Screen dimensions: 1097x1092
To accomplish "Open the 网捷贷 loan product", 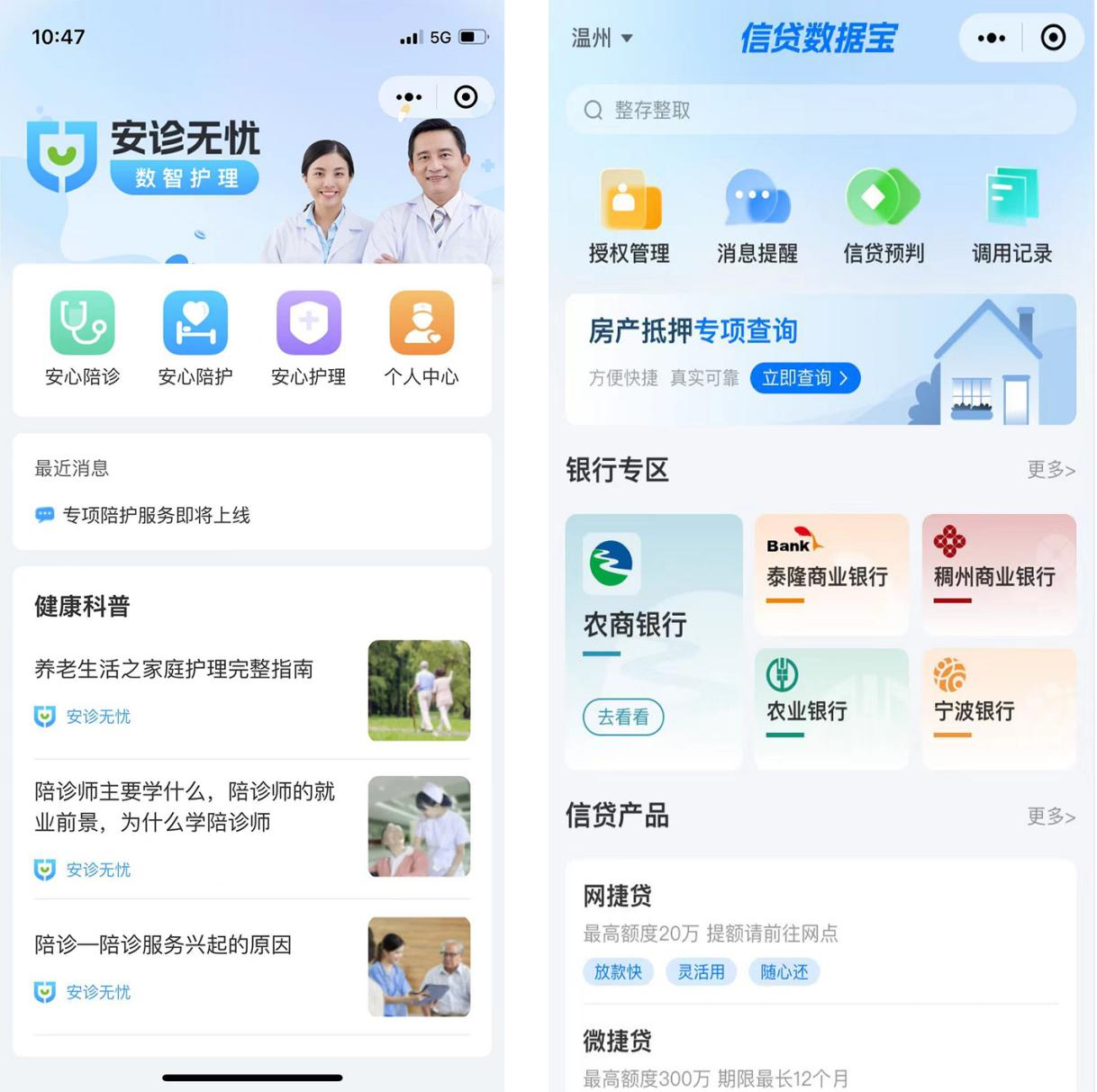I will pos(820,932).
